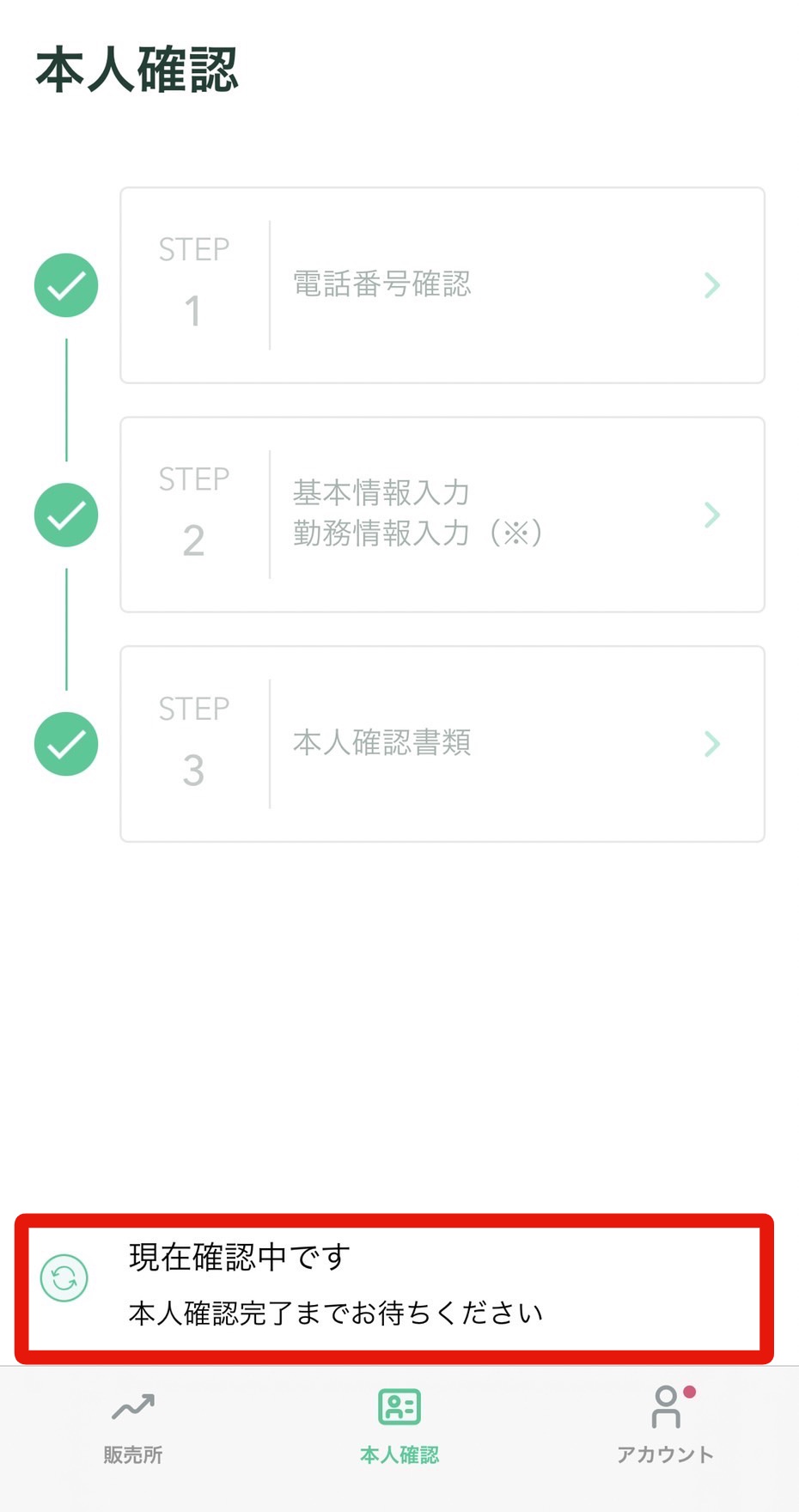Image resolution: width=799 pixels, height=1512 pixels.
Task: Open STEP 2 基本情報入力 card
Action: 442,515
